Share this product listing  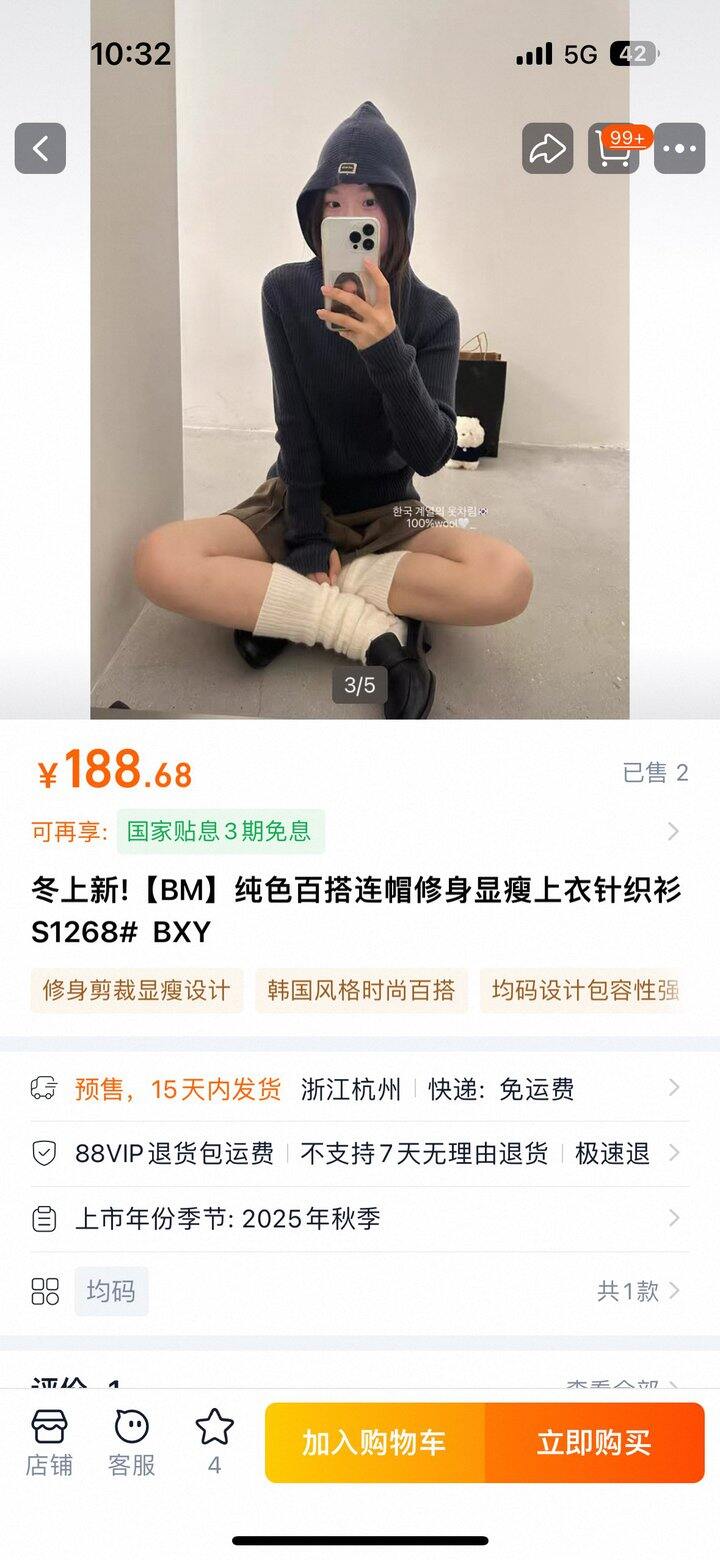tap(548, 149)
